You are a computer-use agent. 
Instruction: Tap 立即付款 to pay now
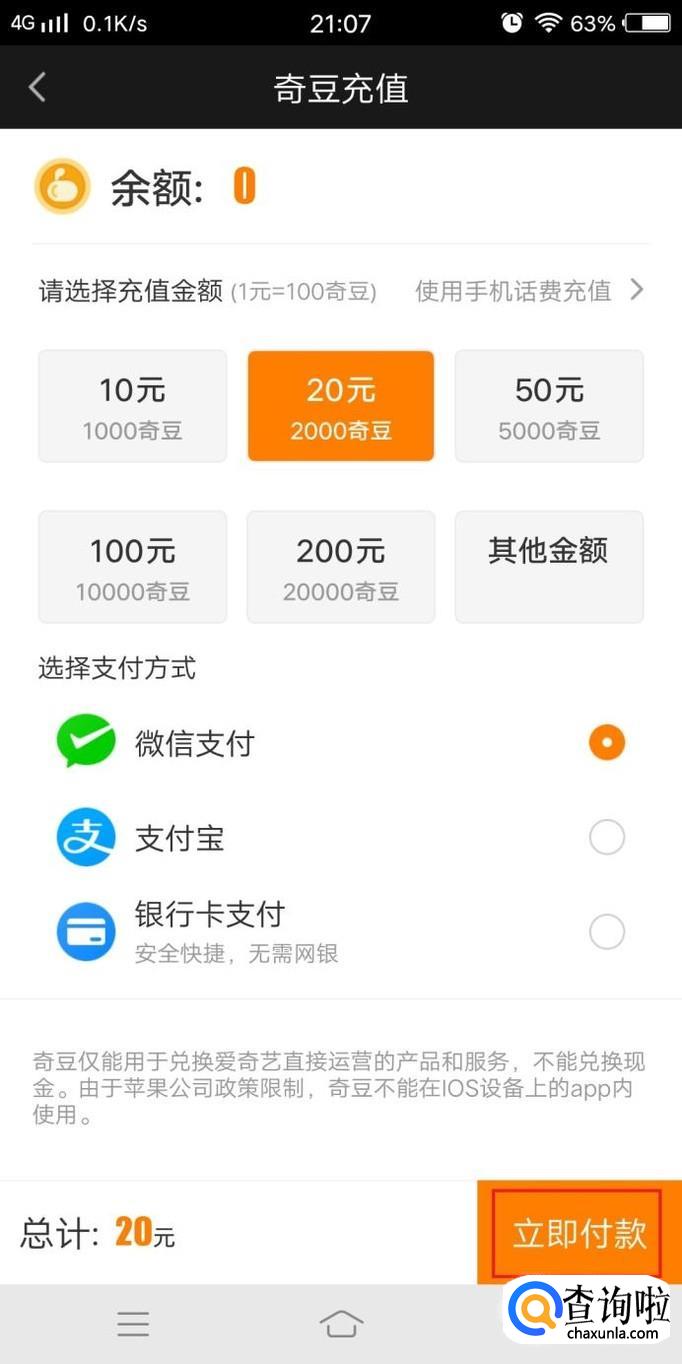[579, 1233]
